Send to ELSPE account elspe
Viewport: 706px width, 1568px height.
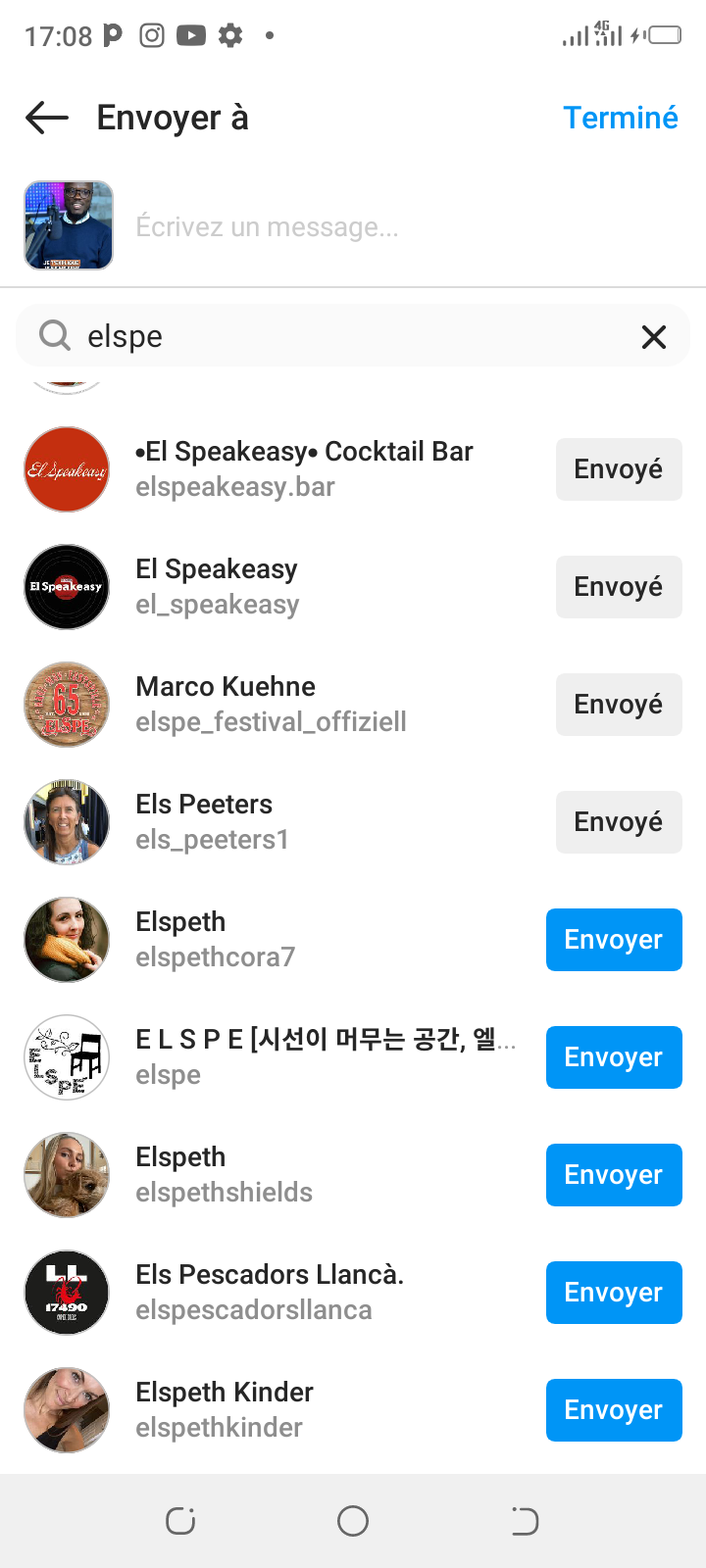(613, 1057)
